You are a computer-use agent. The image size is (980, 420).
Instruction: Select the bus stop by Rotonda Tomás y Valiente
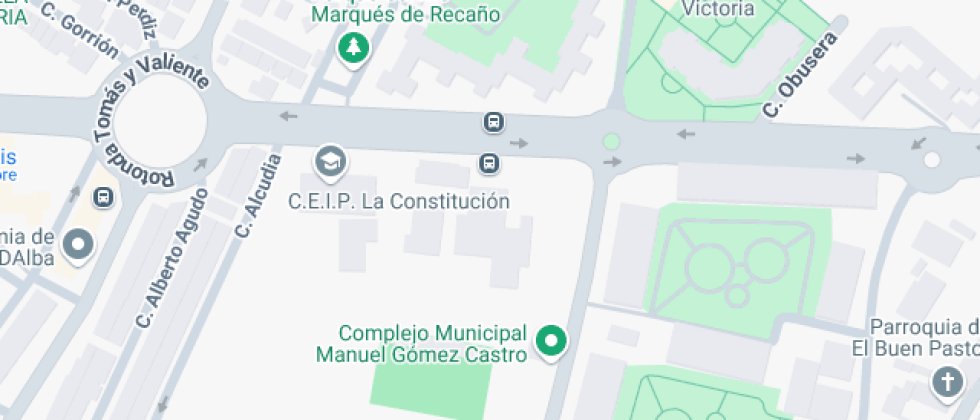[104, 197]
